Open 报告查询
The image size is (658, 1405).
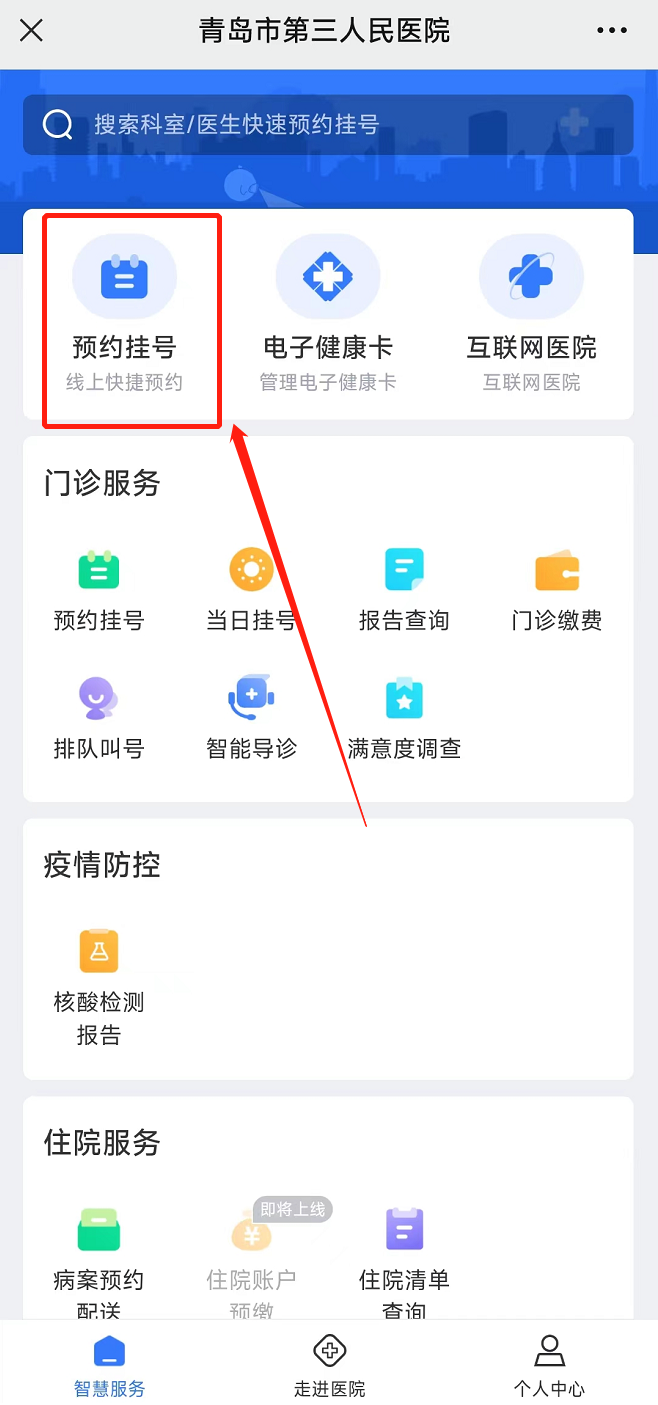pyautogui.click(x=404, y=590)
